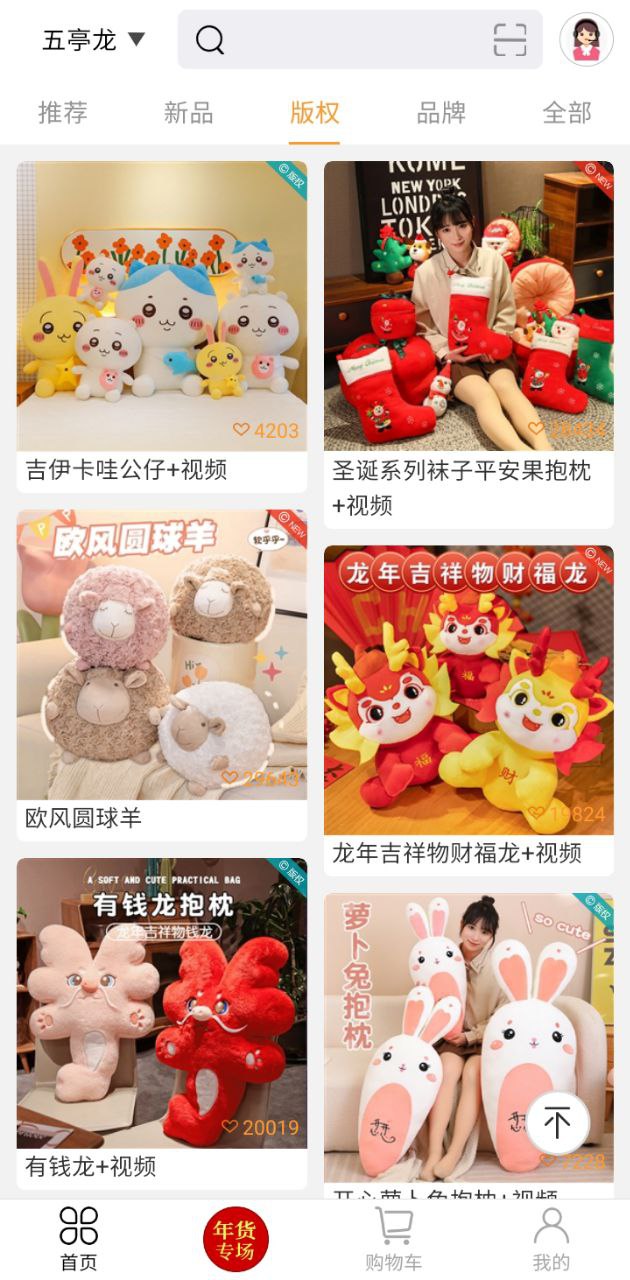Go to the 我的 tab
This screenshot has height=1280, width=630.
tap(551, 1240)
